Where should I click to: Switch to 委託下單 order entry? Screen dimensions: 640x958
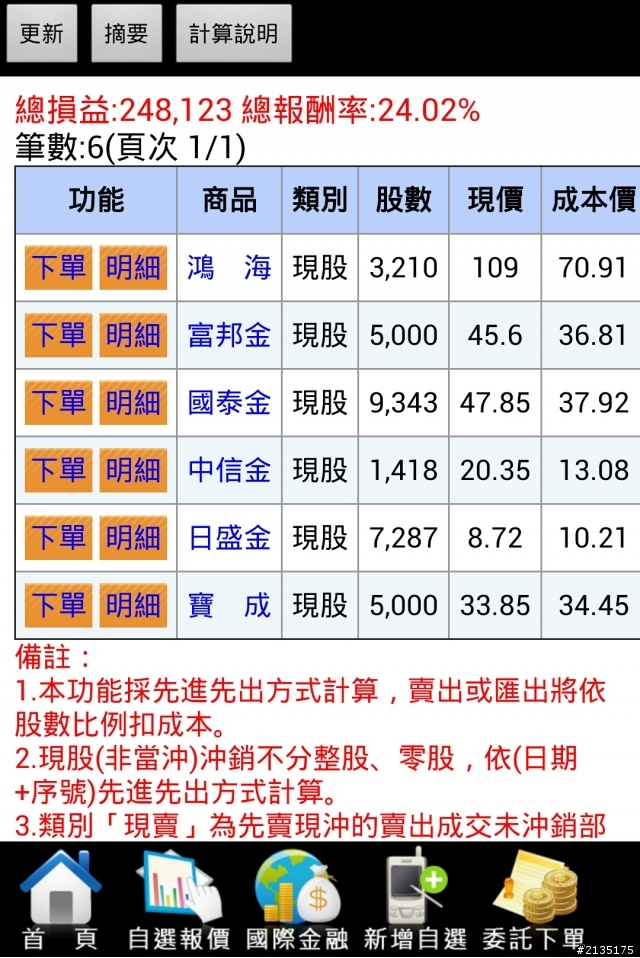click(x=534, y=900)
